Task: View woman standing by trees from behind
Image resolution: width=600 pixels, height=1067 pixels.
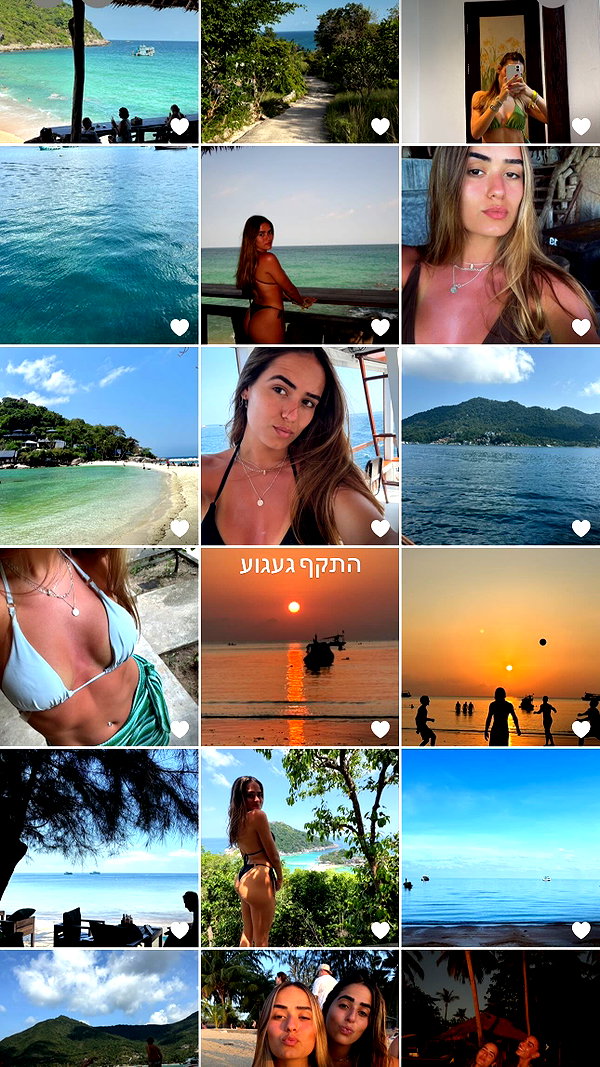Action: point(299,848)
